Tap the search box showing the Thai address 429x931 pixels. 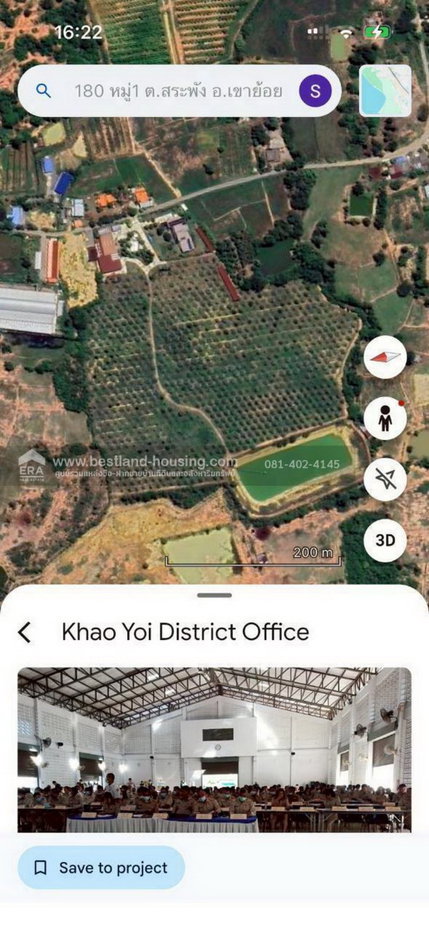point(179,91)
